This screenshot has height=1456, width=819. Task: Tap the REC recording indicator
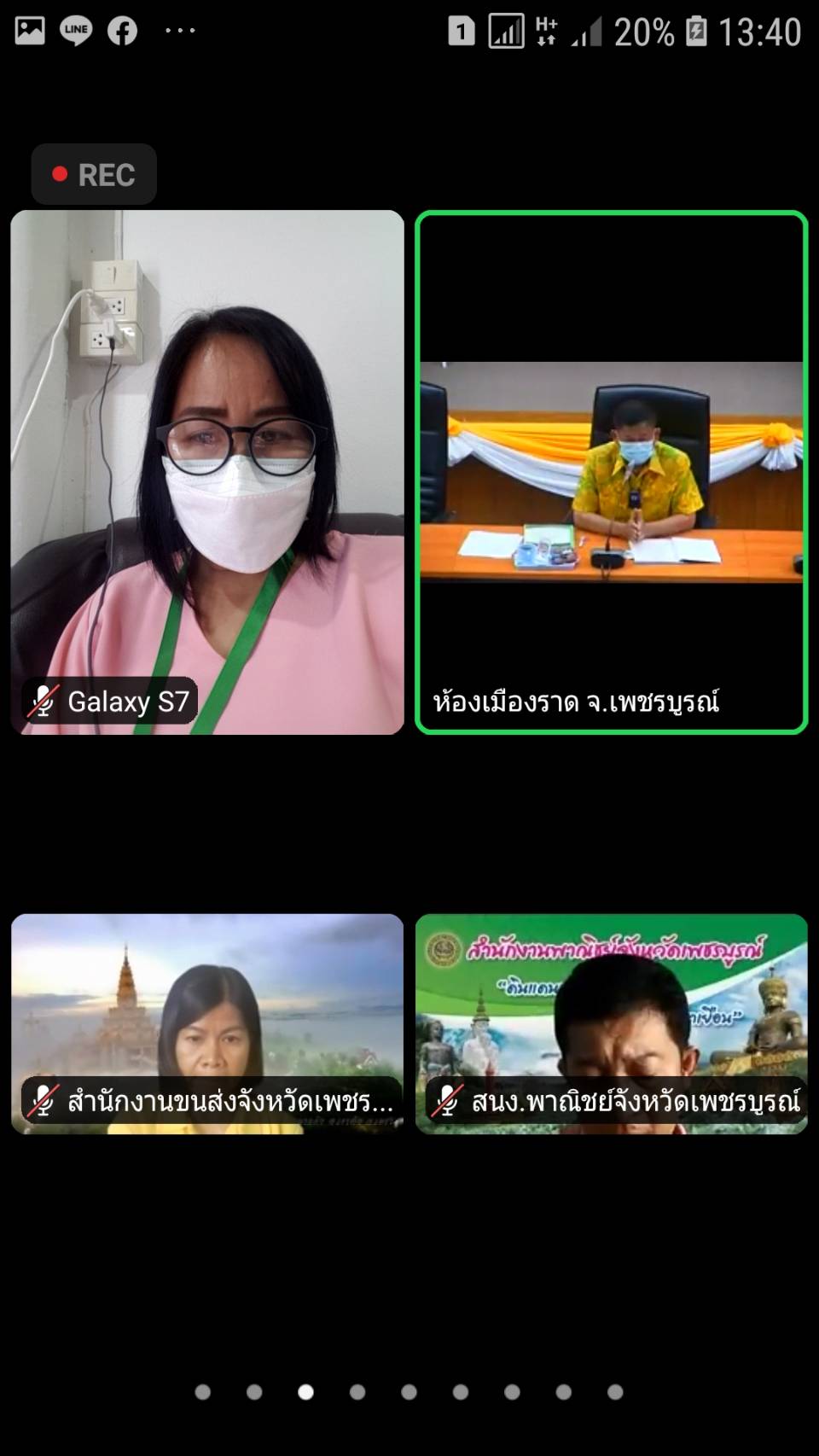point(94,175)
